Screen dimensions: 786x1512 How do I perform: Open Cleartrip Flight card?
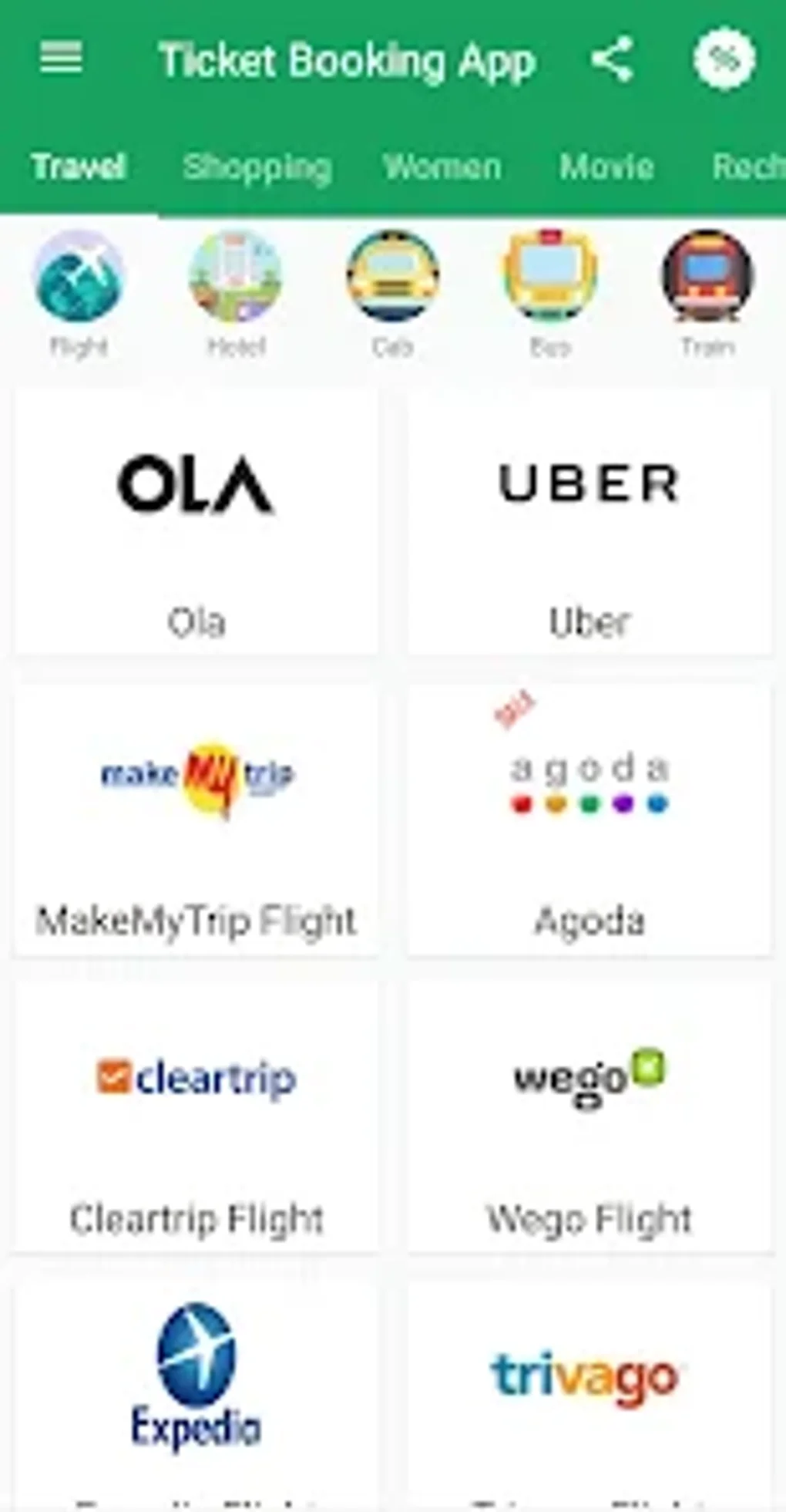click(x=196, y=1118)
